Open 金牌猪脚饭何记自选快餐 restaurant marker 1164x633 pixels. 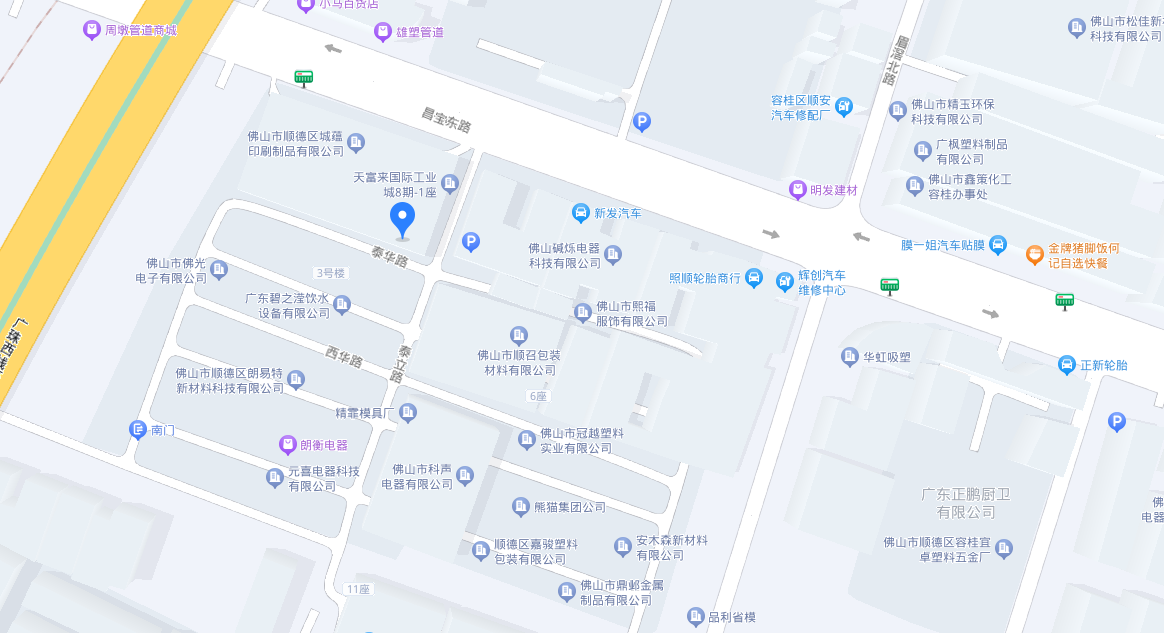(x=1035, y=255)
